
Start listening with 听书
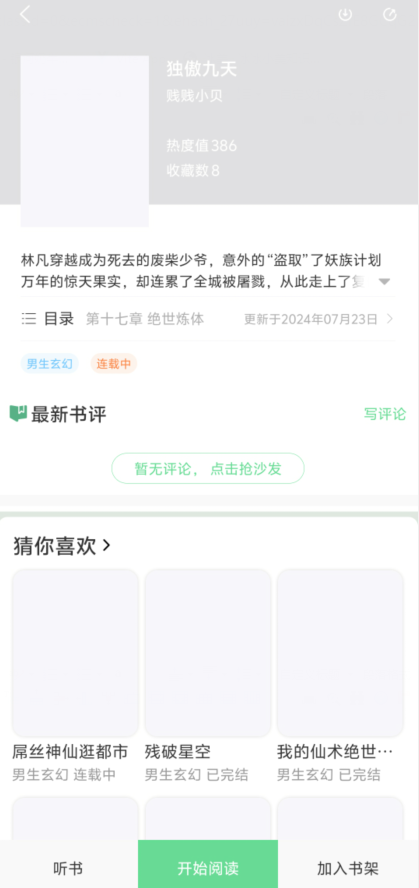pyautogui.click(x=69, y=868)
